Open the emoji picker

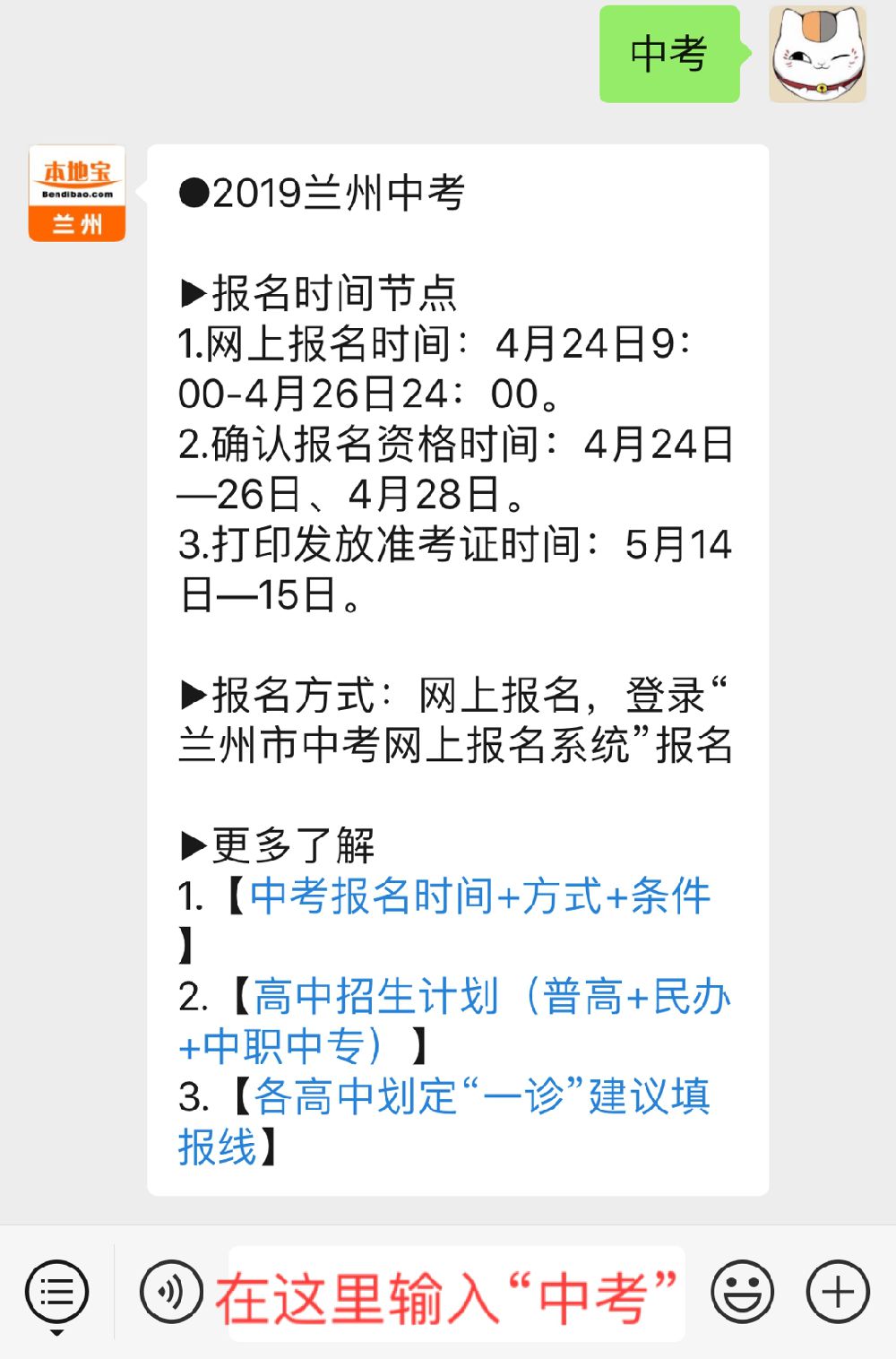click(742, 1293)
